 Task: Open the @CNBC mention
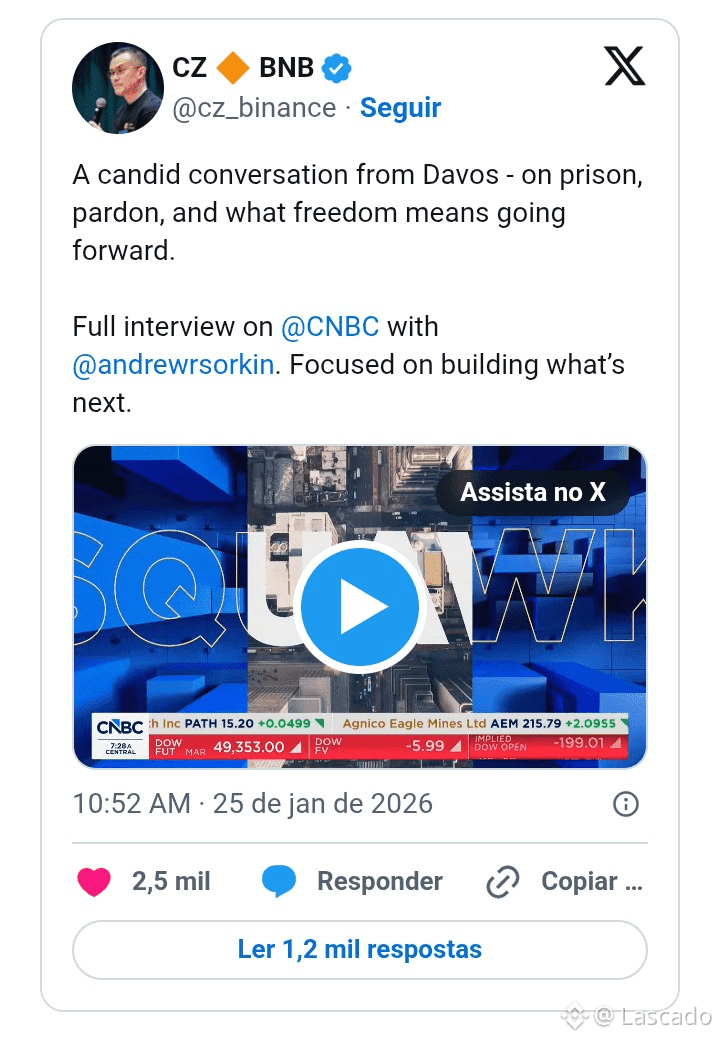click(330, 327)
